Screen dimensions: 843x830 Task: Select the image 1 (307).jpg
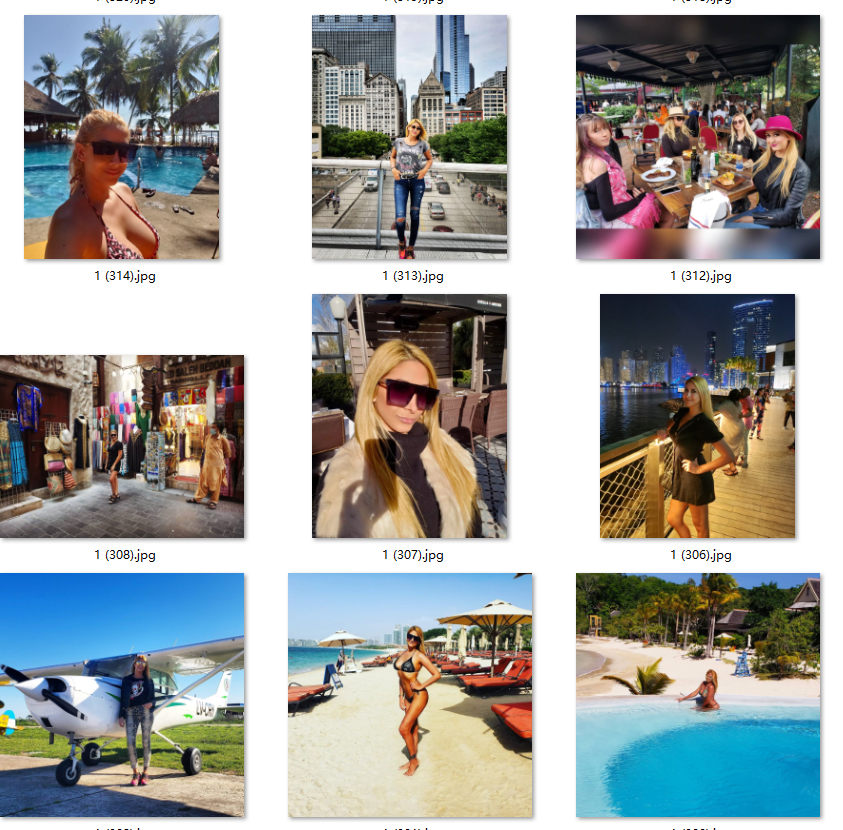click(x=410, y=416)
